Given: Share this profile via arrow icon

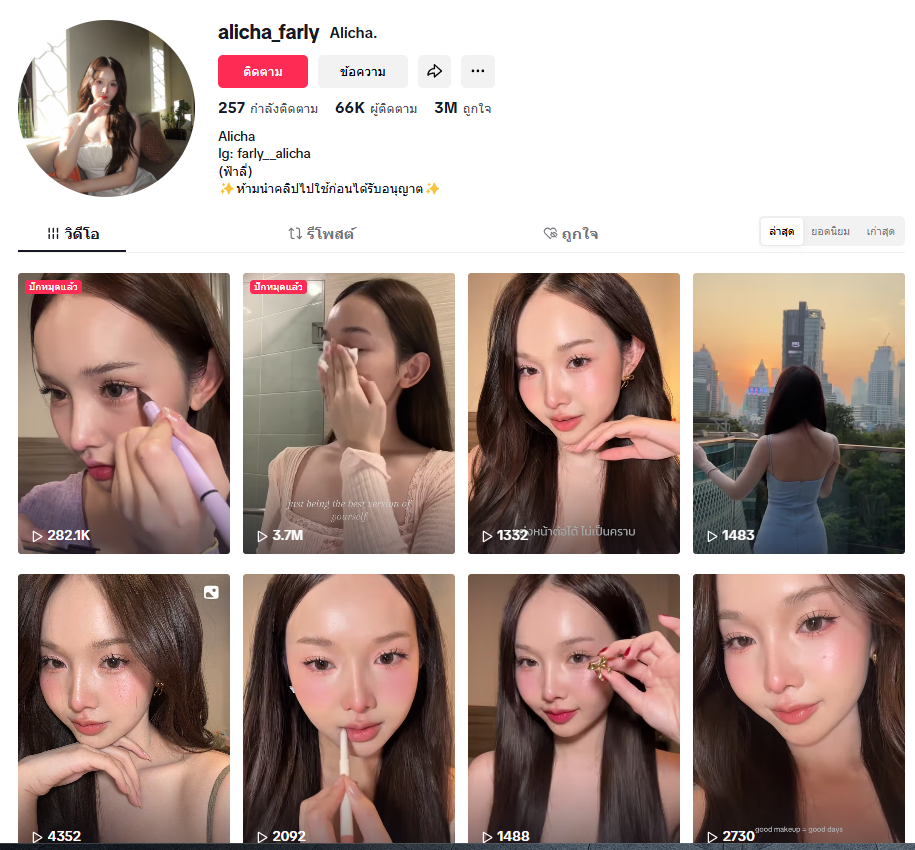Looking at the screenshot, I should click(434, 72).
